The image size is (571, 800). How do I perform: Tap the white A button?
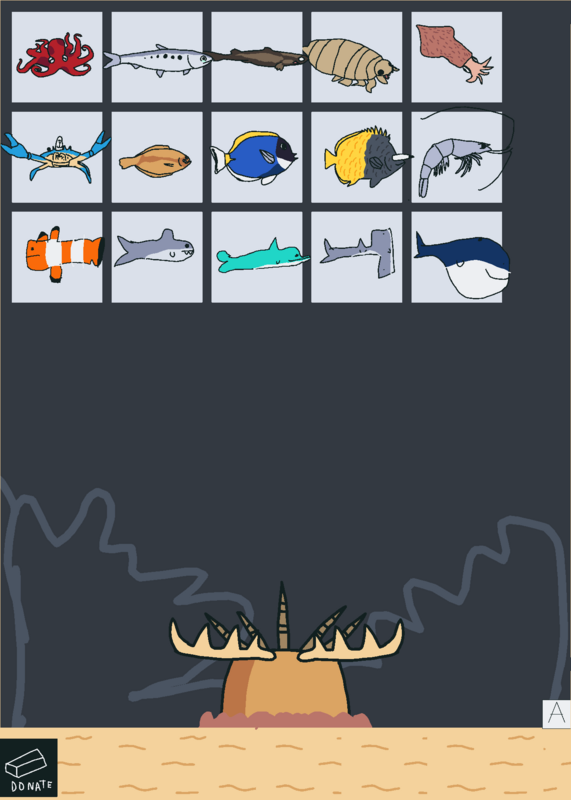coord(556,714)
